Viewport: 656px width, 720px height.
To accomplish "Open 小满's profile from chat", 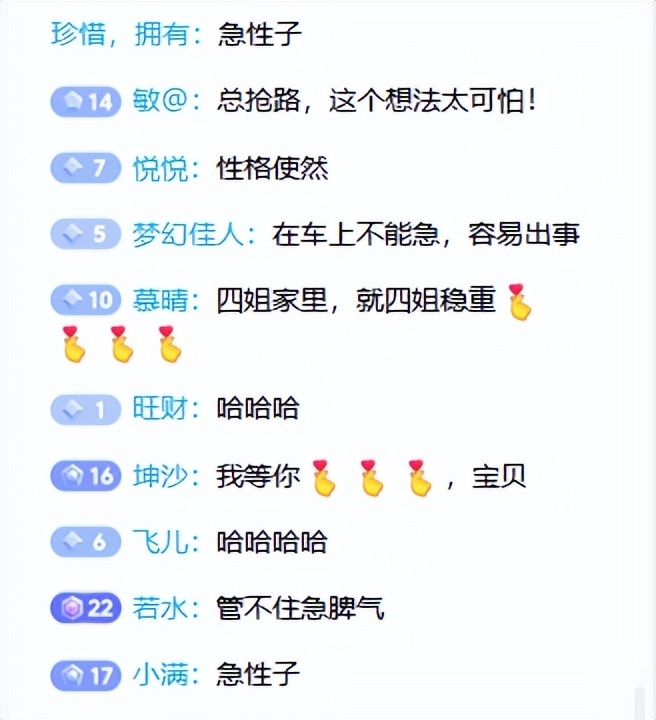I will click(x=159, y=675).
